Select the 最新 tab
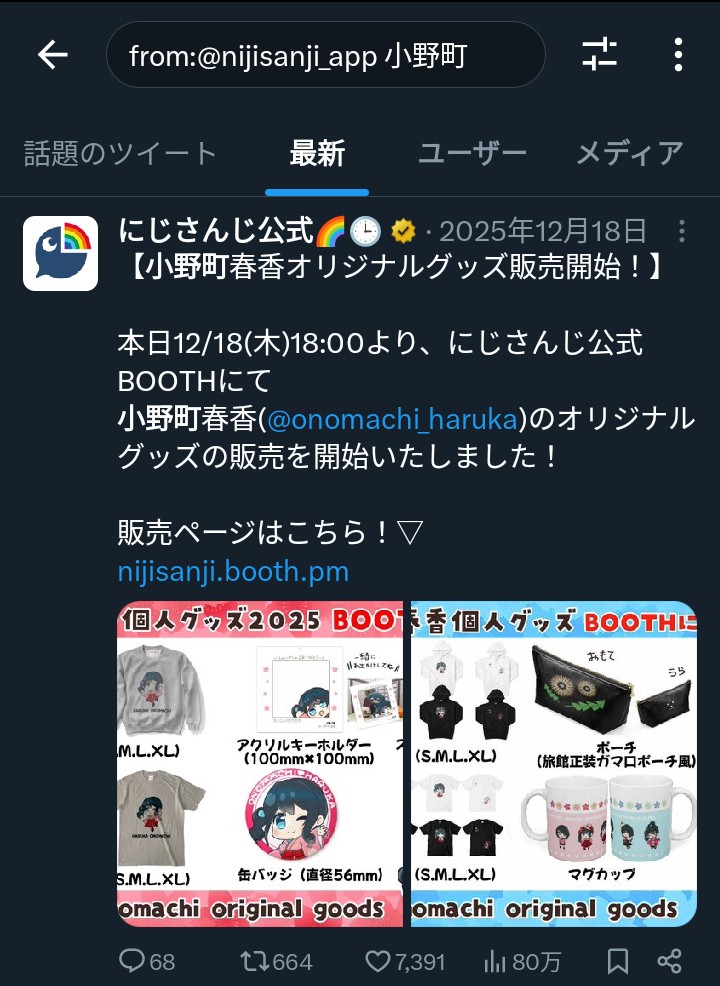Image resolution: width=720 pixels, height=986 pixels. coord(317,153)
